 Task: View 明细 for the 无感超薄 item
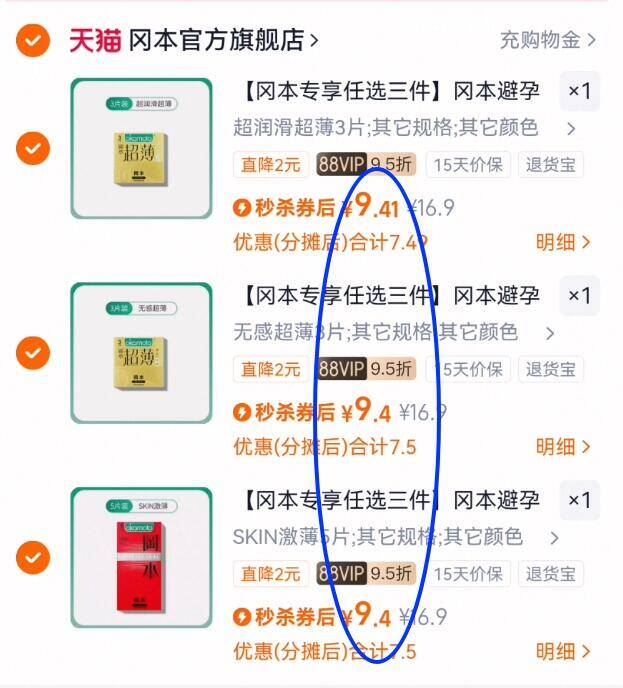tap(562, 446)
